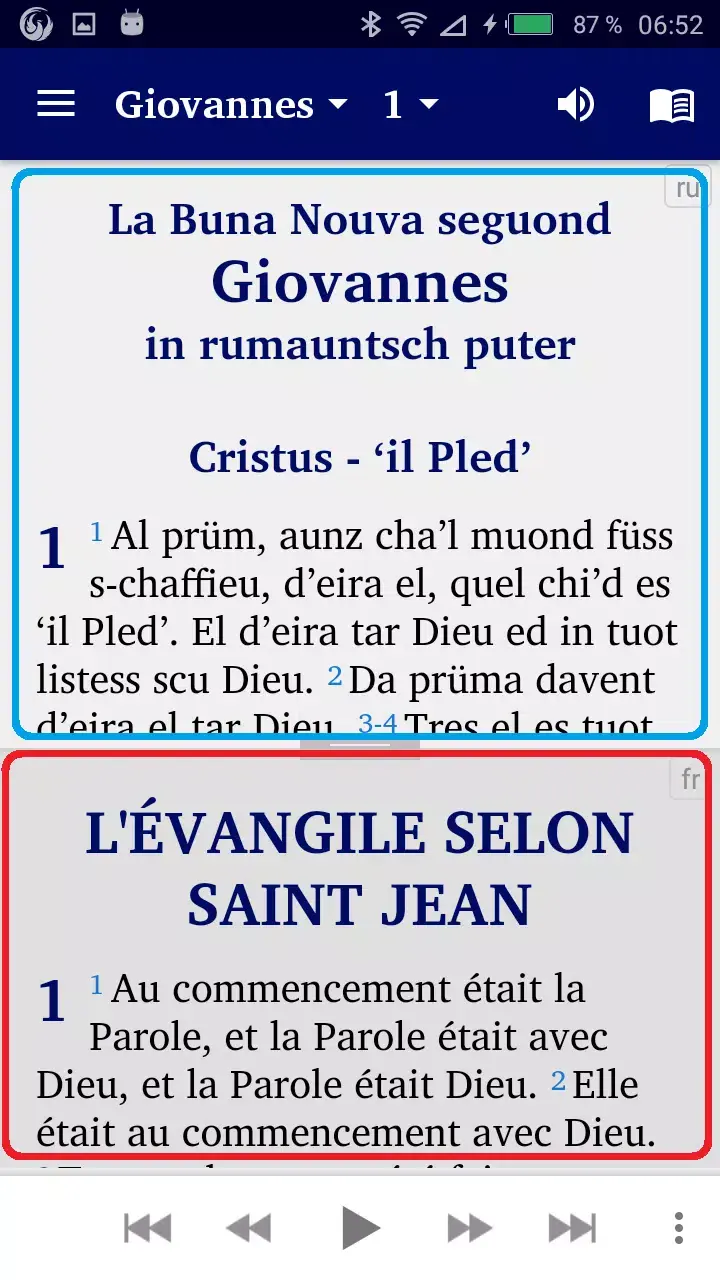The image size is (720, 1280).
Task: Tap the 'ru' language tag on the top pane
Action: pos(687,188)
